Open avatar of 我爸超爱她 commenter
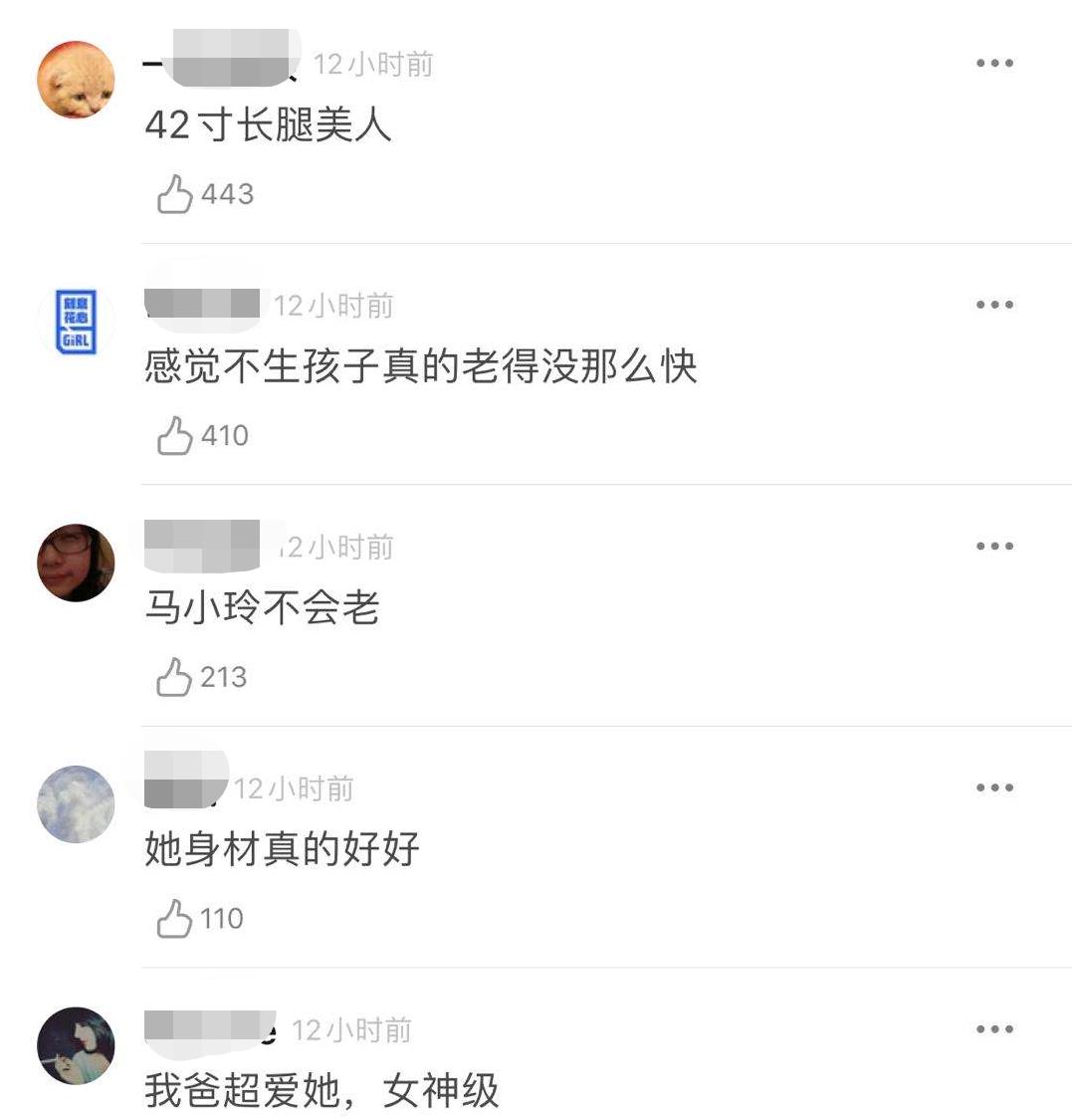Image resolution: width=1072 pixels, height=1120 pixels. click(x=76, y=1045)
